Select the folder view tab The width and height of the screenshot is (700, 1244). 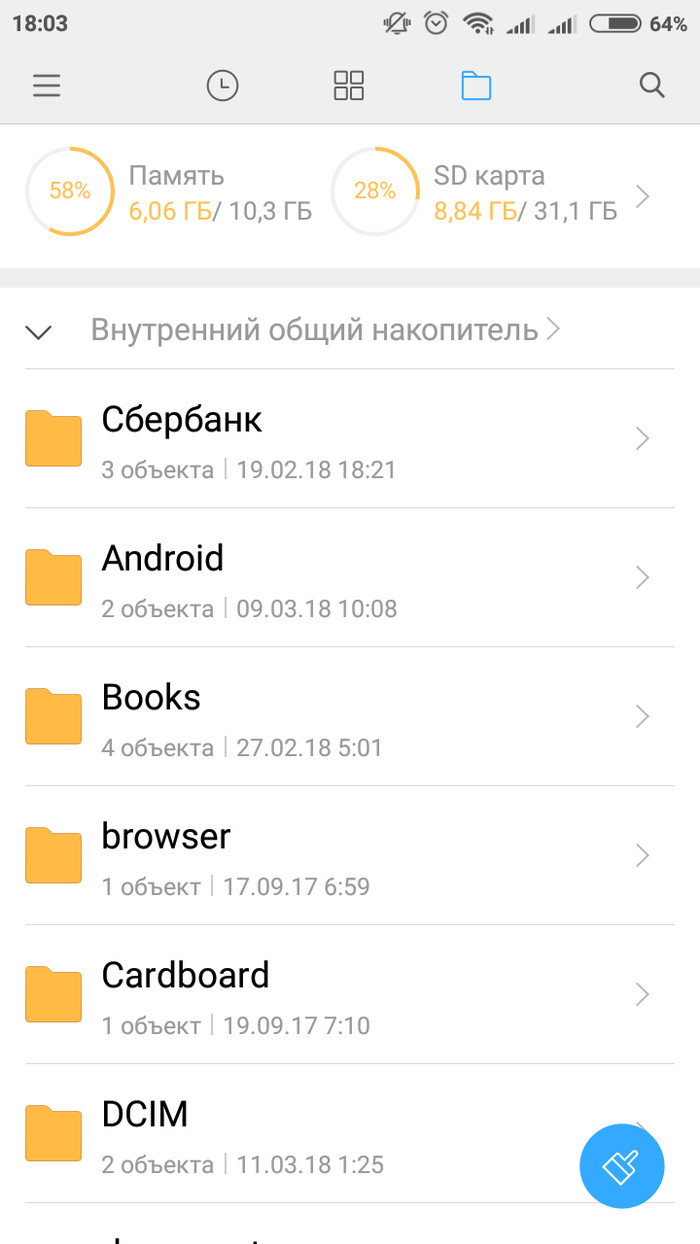click(x=476, y=86)
